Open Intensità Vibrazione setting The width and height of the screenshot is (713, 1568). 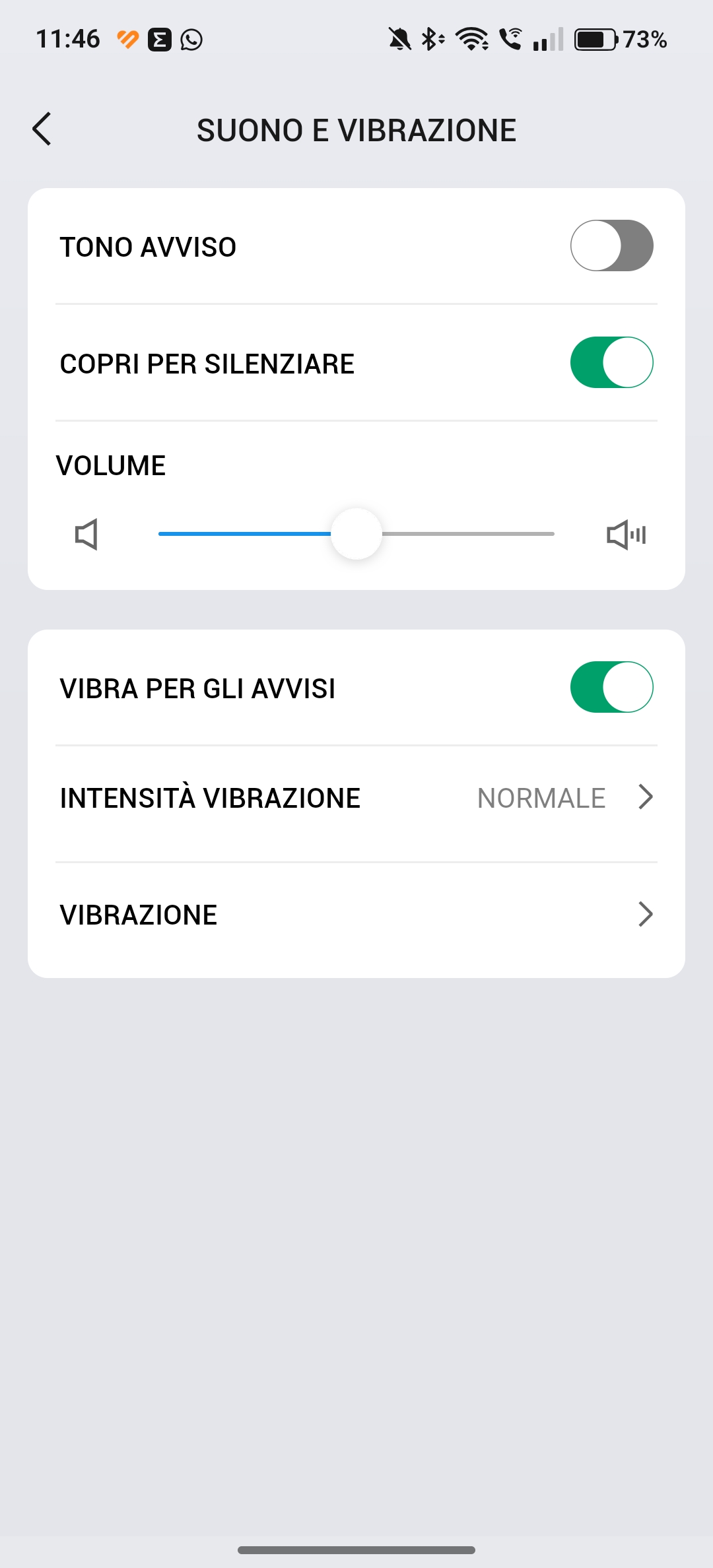pos(356,798)
